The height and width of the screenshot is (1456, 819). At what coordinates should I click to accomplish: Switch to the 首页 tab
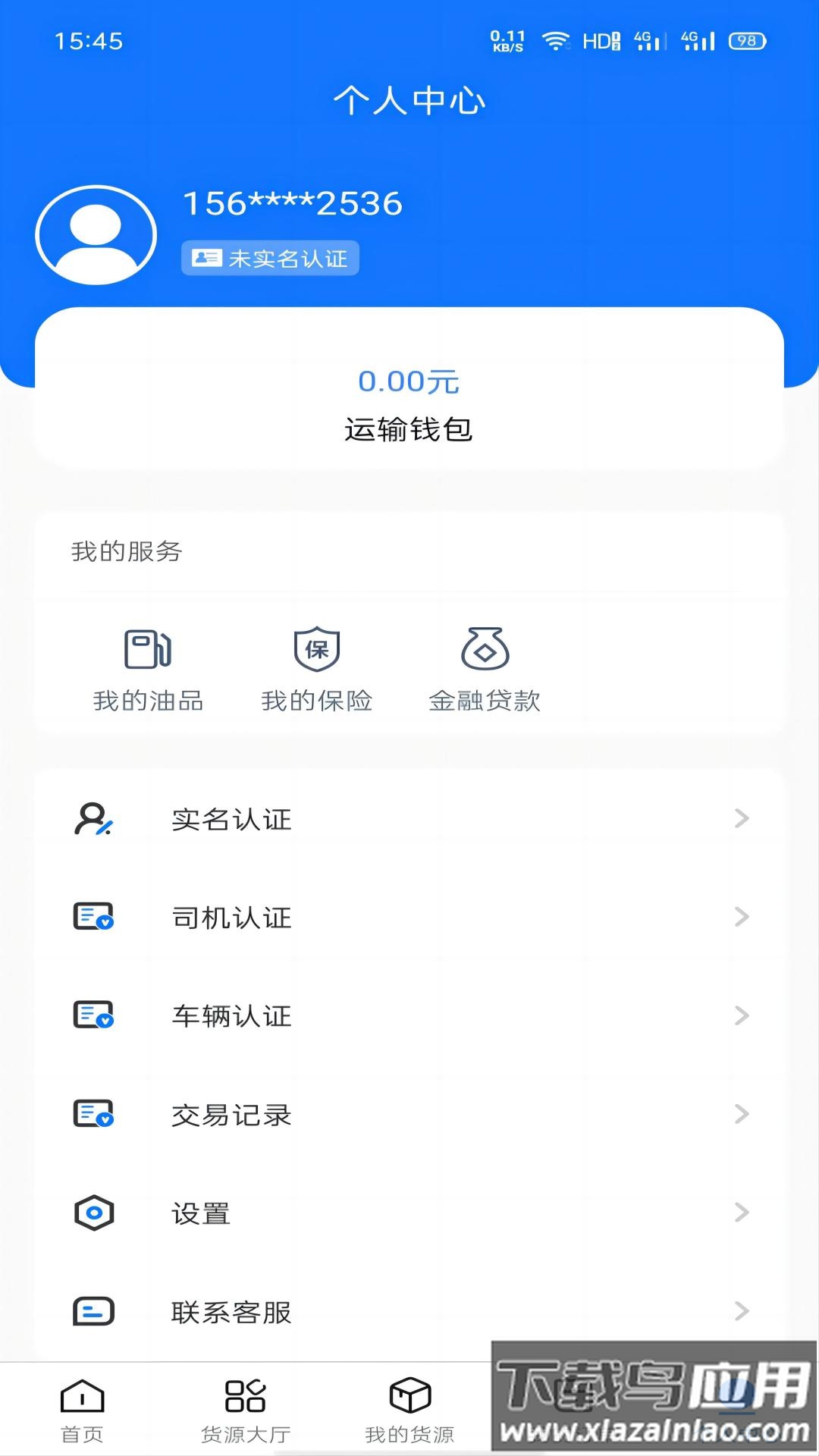82,1407
